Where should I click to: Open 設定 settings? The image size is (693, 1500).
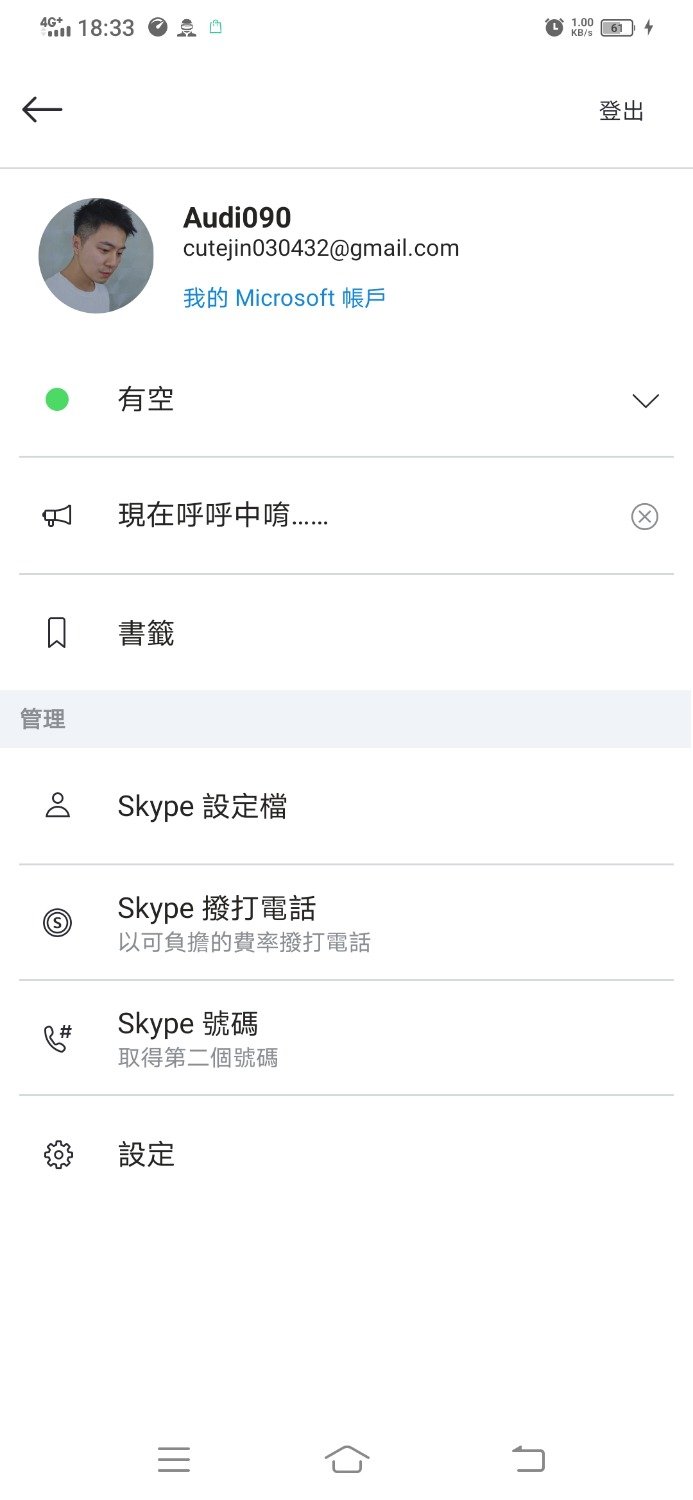[346, 1154]
